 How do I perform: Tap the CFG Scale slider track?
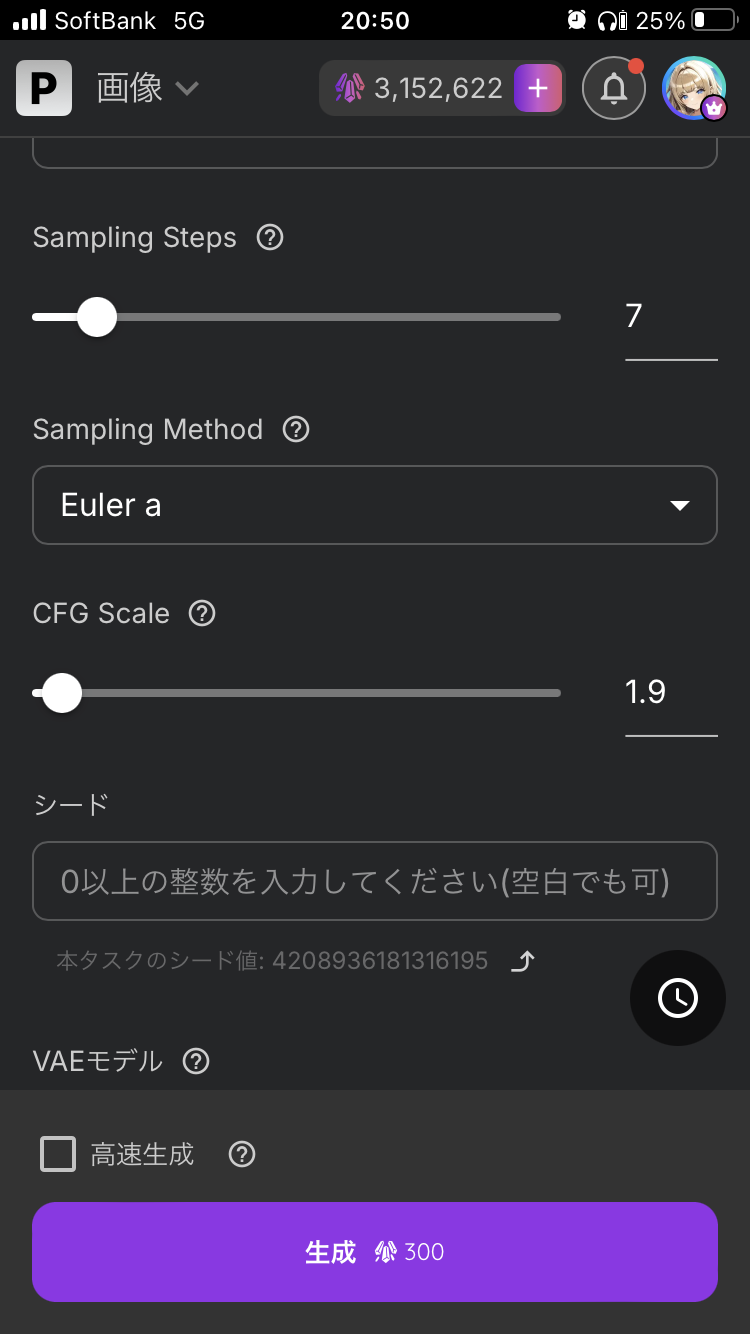pos(330,693)
